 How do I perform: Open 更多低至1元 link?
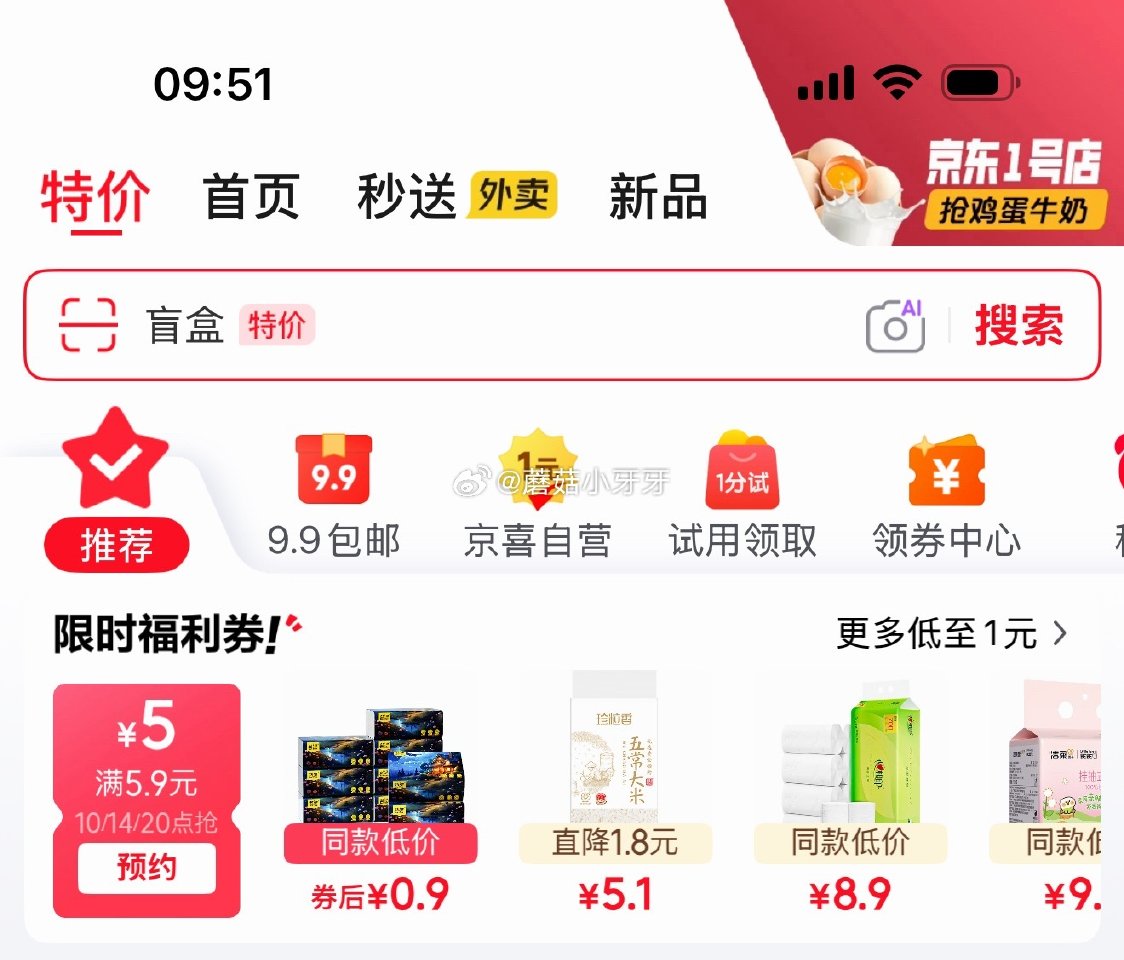pyautogui.click(x=952, y=634)
